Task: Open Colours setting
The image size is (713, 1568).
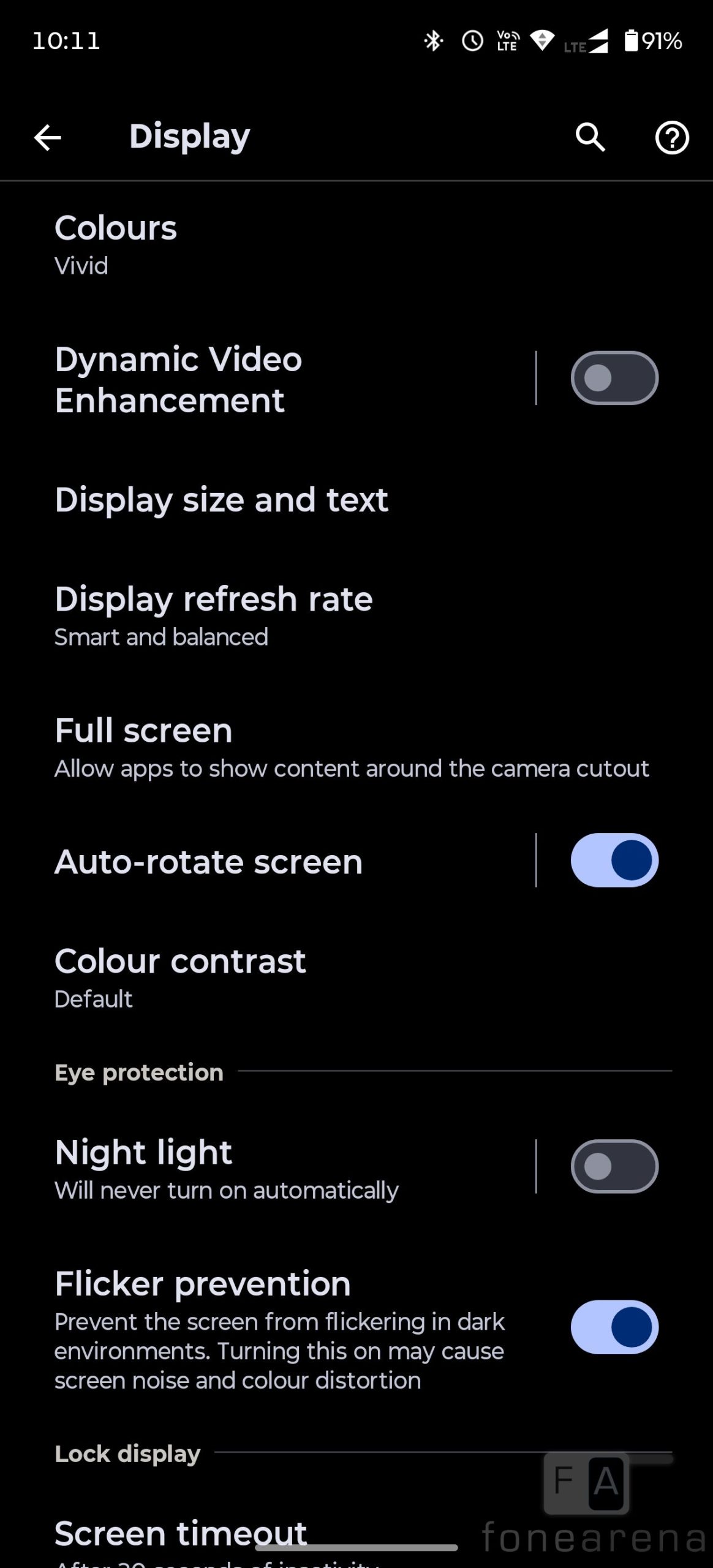Action: (x=116, y=245)
